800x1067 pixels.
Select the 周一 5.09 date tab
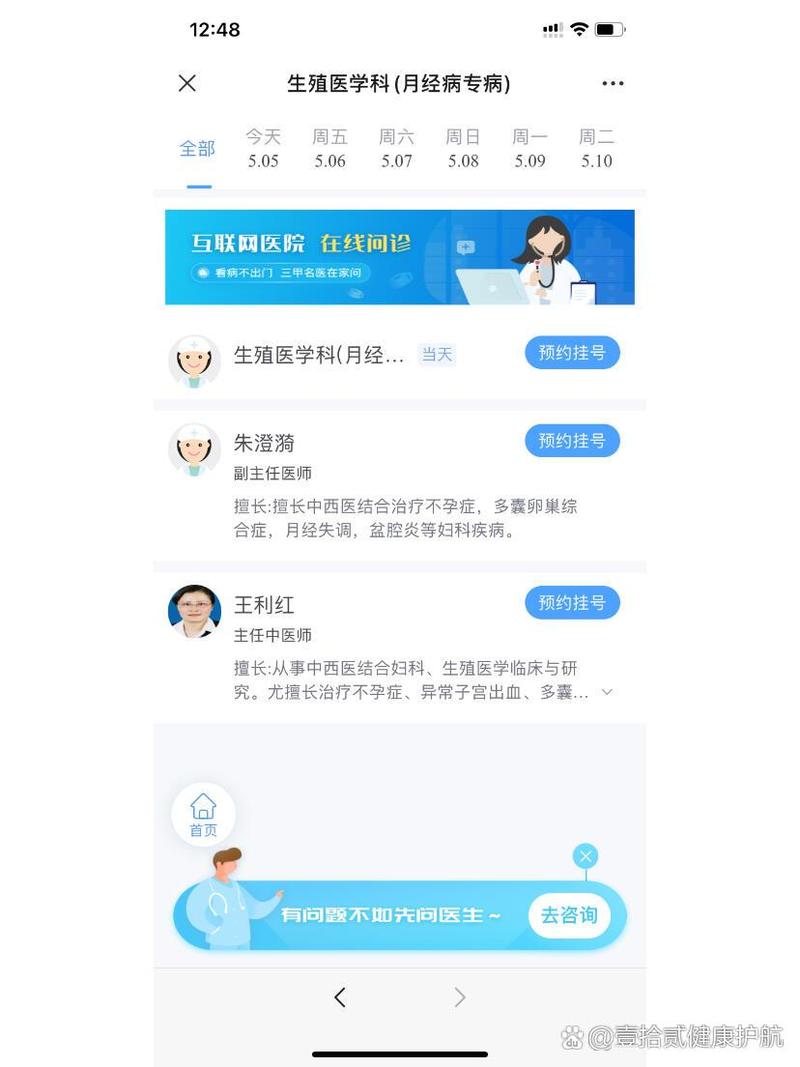point(530,149)
